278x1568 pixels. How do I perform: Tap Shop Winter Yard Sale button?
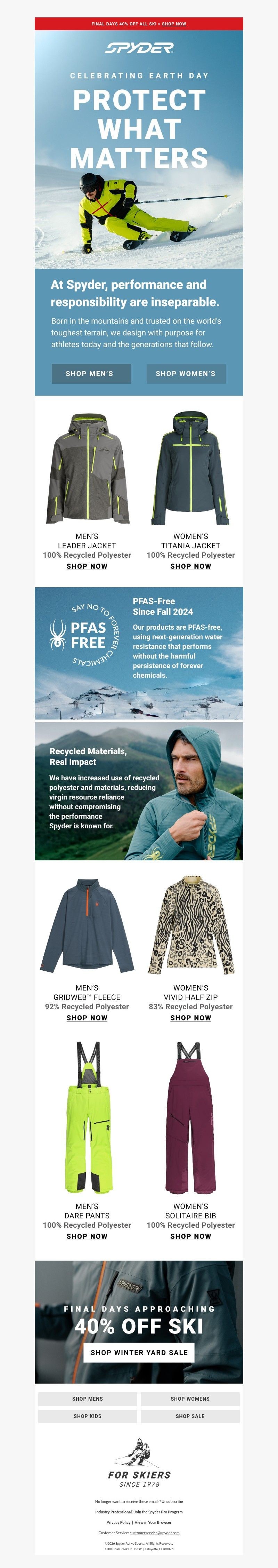tap(139, 1353)
